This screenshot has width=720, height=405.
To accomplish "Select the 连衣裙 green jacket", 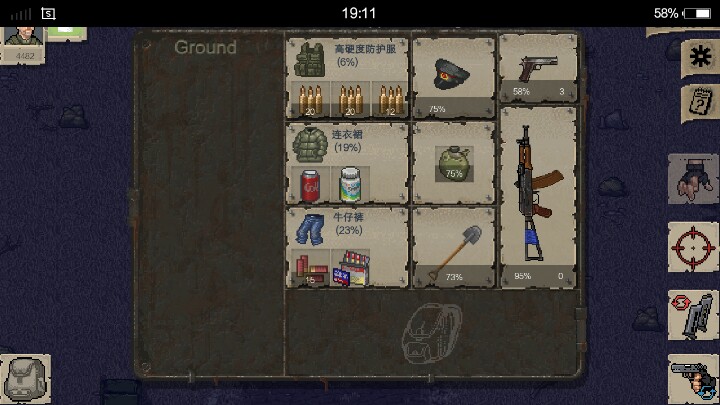I will pyautogui.click(x=310, y=145).
